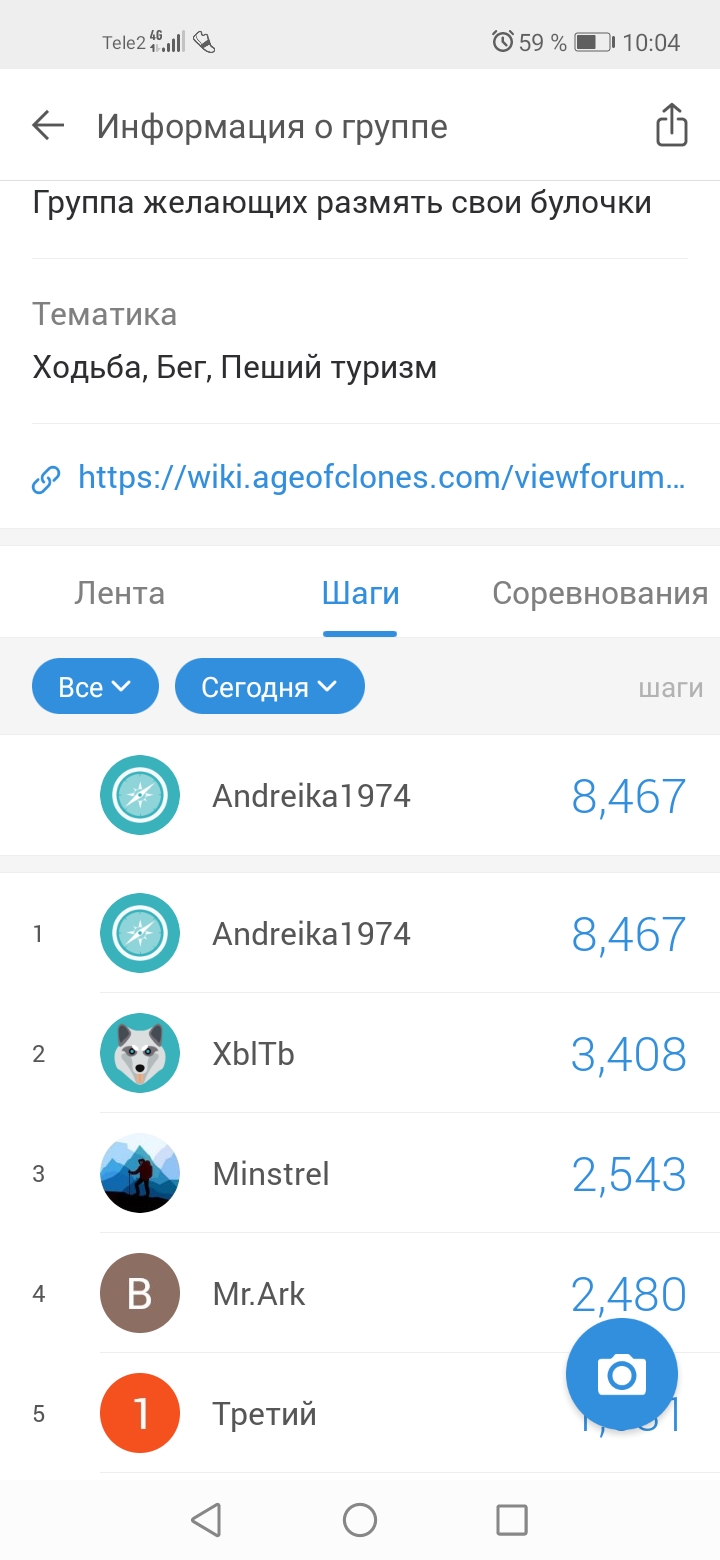Expand the Все filter dropdown

point(95,687)
